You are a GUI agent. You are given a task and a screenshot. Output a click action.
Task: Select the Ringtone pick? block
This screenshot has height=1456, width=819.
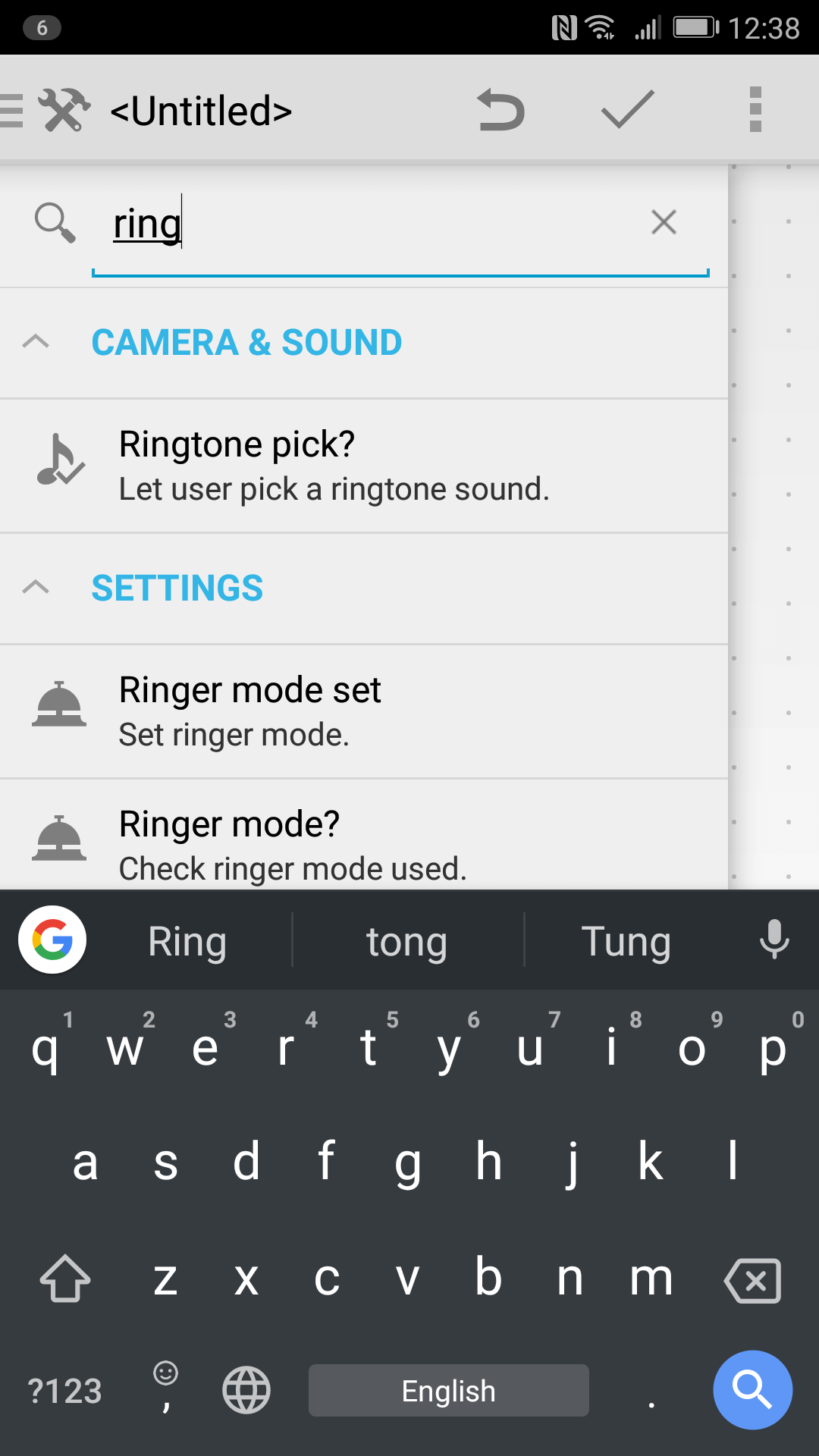[x=364, y=466]
